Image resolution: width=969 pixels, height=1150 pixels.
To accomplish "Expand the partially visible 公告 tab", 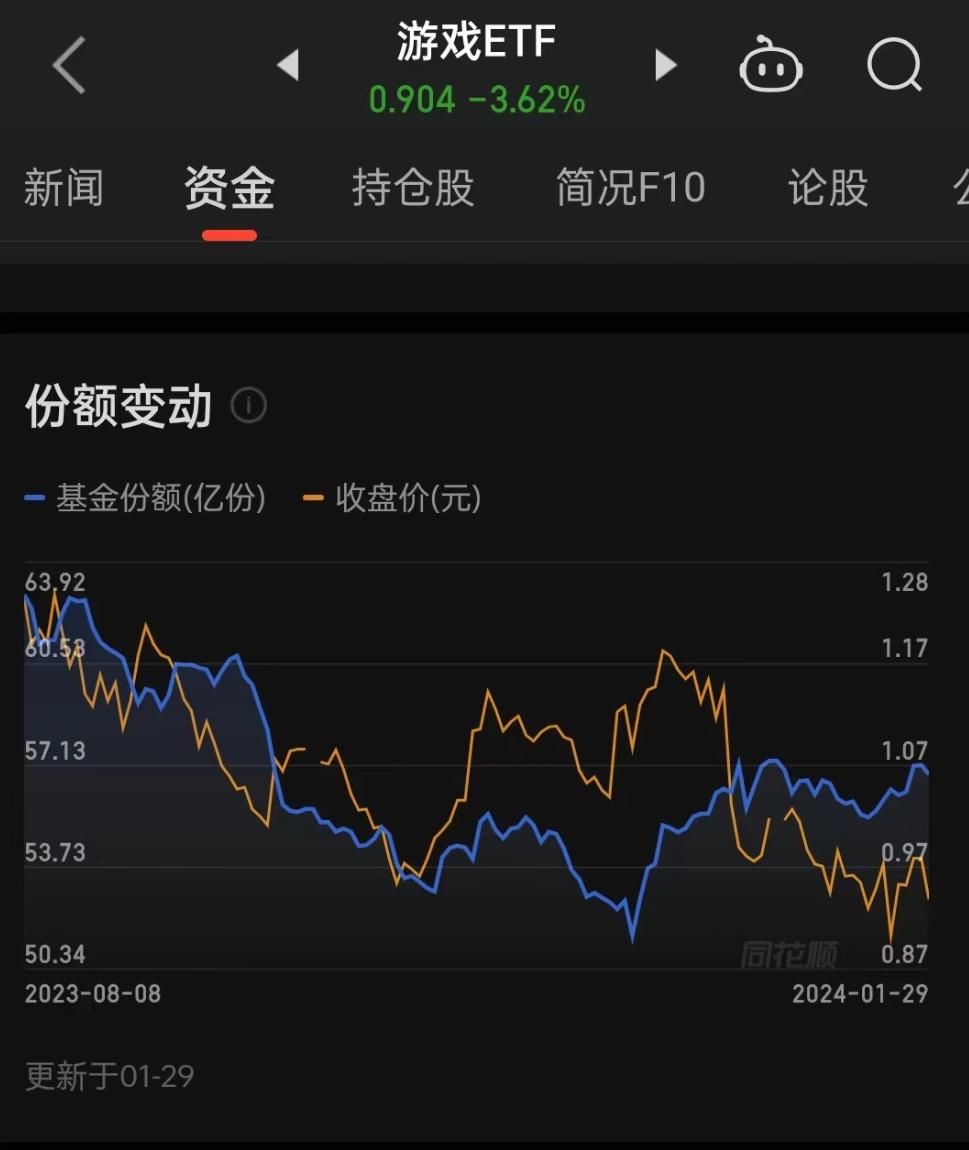I will 958,189.
